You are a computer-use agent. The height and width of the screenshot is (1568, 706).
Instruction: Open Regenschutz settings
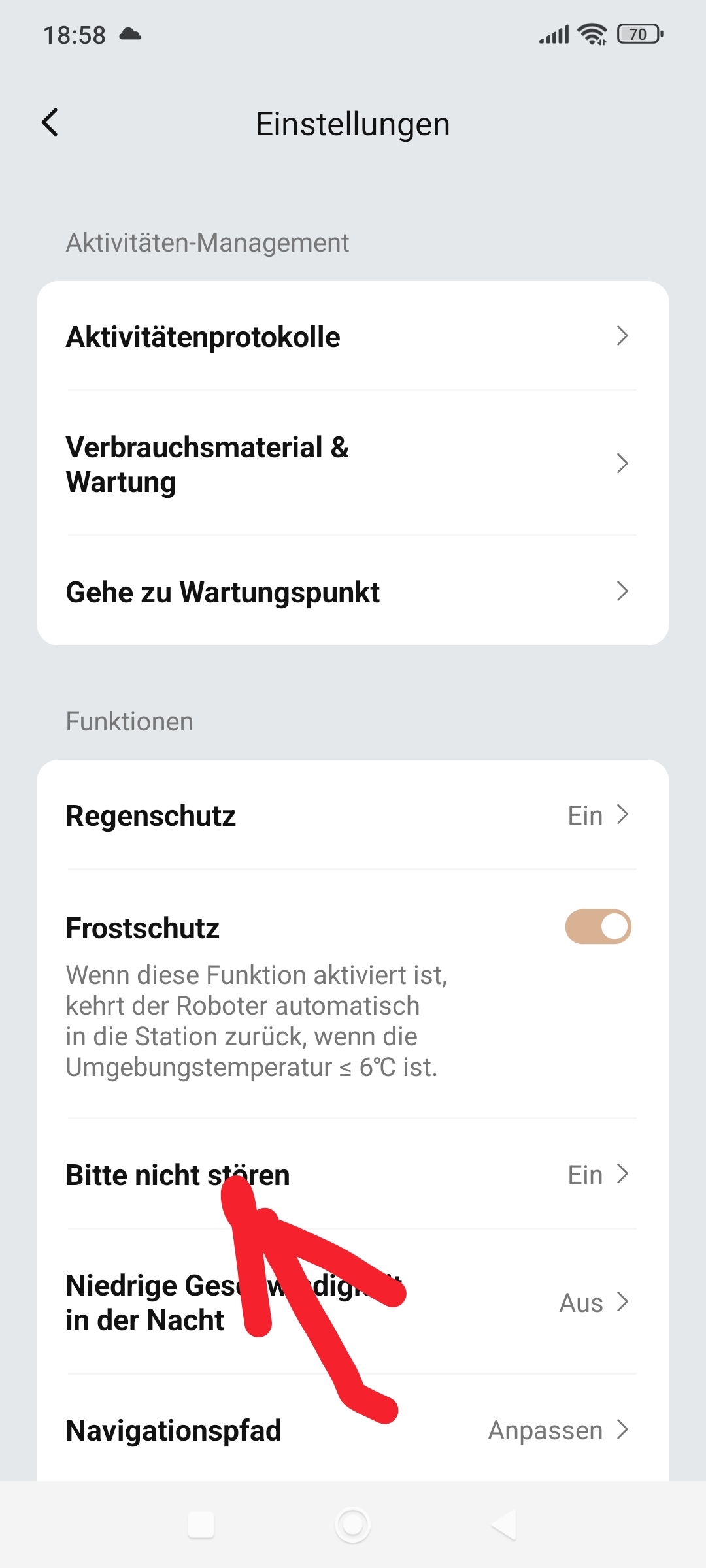353,815
